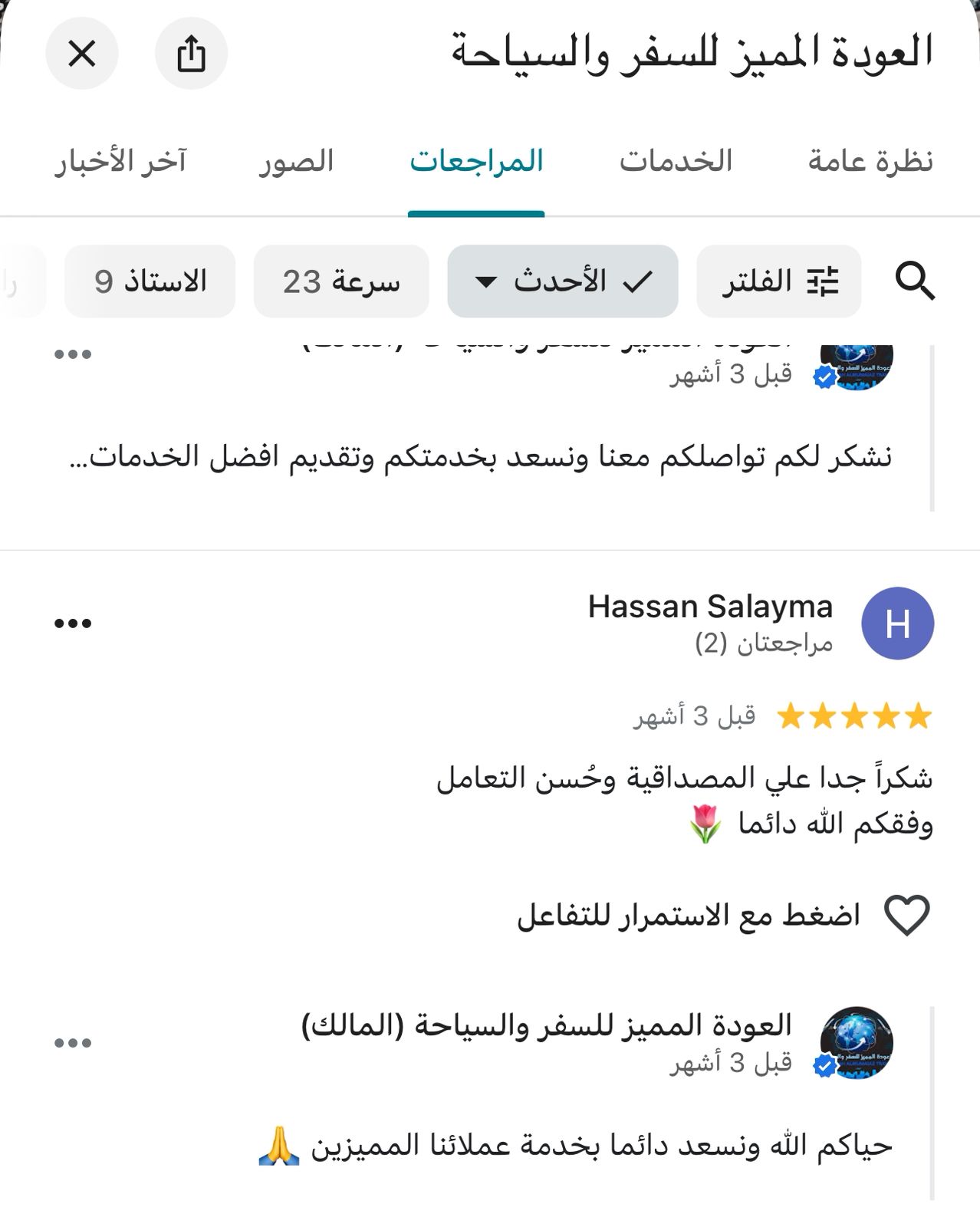980x1227 pixels.
Task: Open options for the owner's reply حياكم الله
Action: click(73, 1043)
